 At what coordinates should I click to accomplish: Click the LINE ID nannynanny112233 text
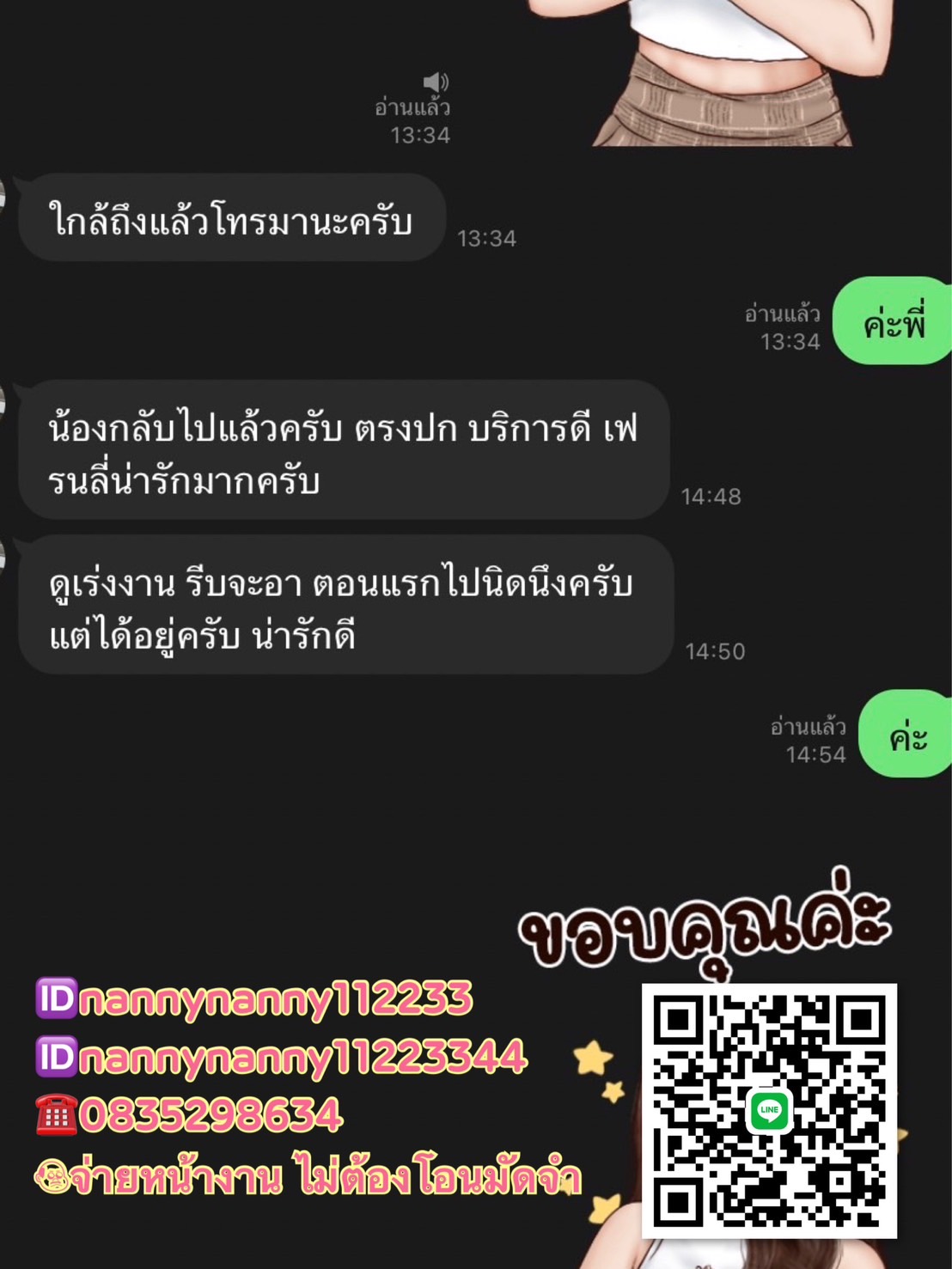[275, 998]
